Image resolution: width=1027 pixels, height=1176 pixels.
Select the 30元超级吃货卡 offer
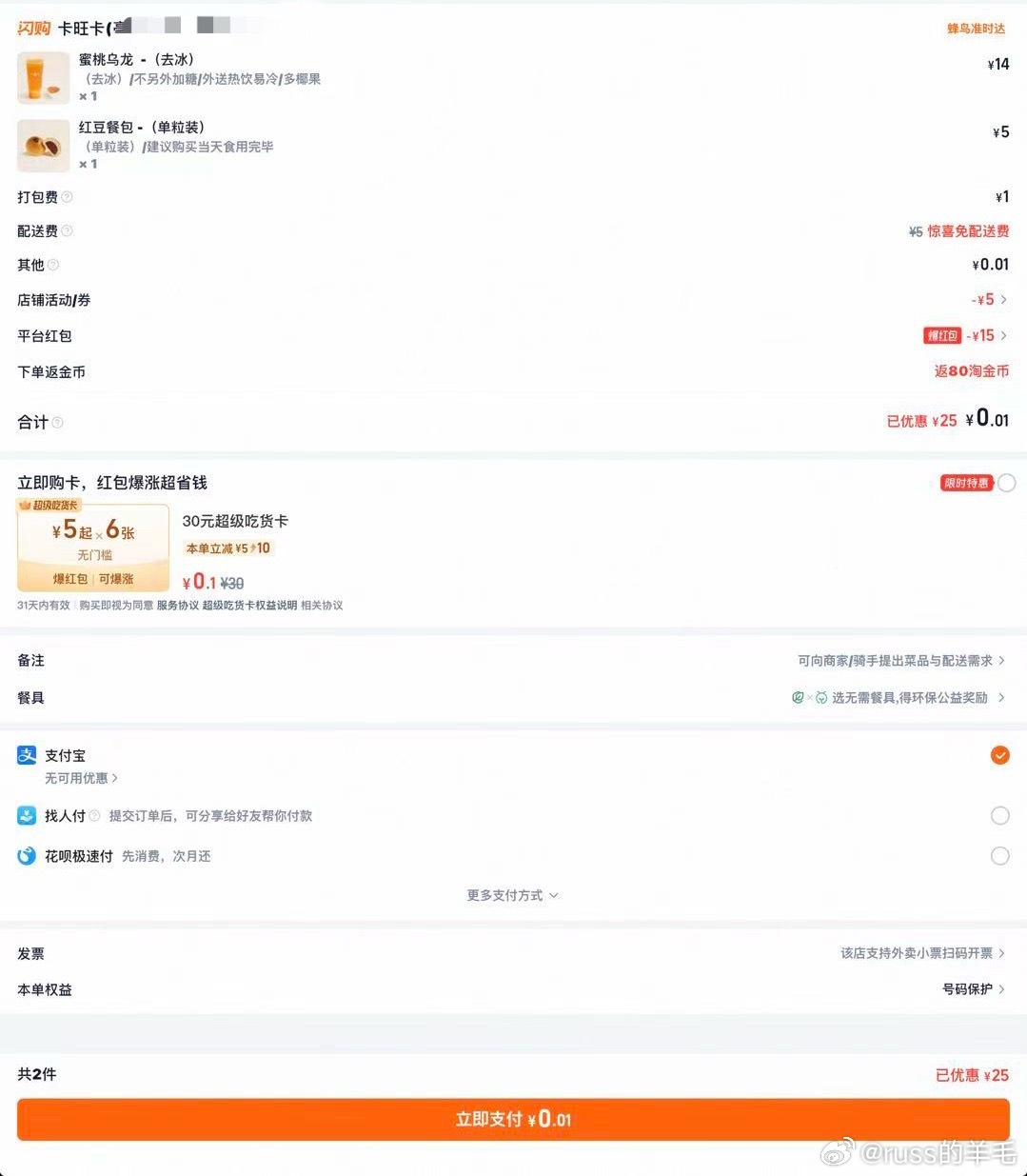coord(1006,484)
